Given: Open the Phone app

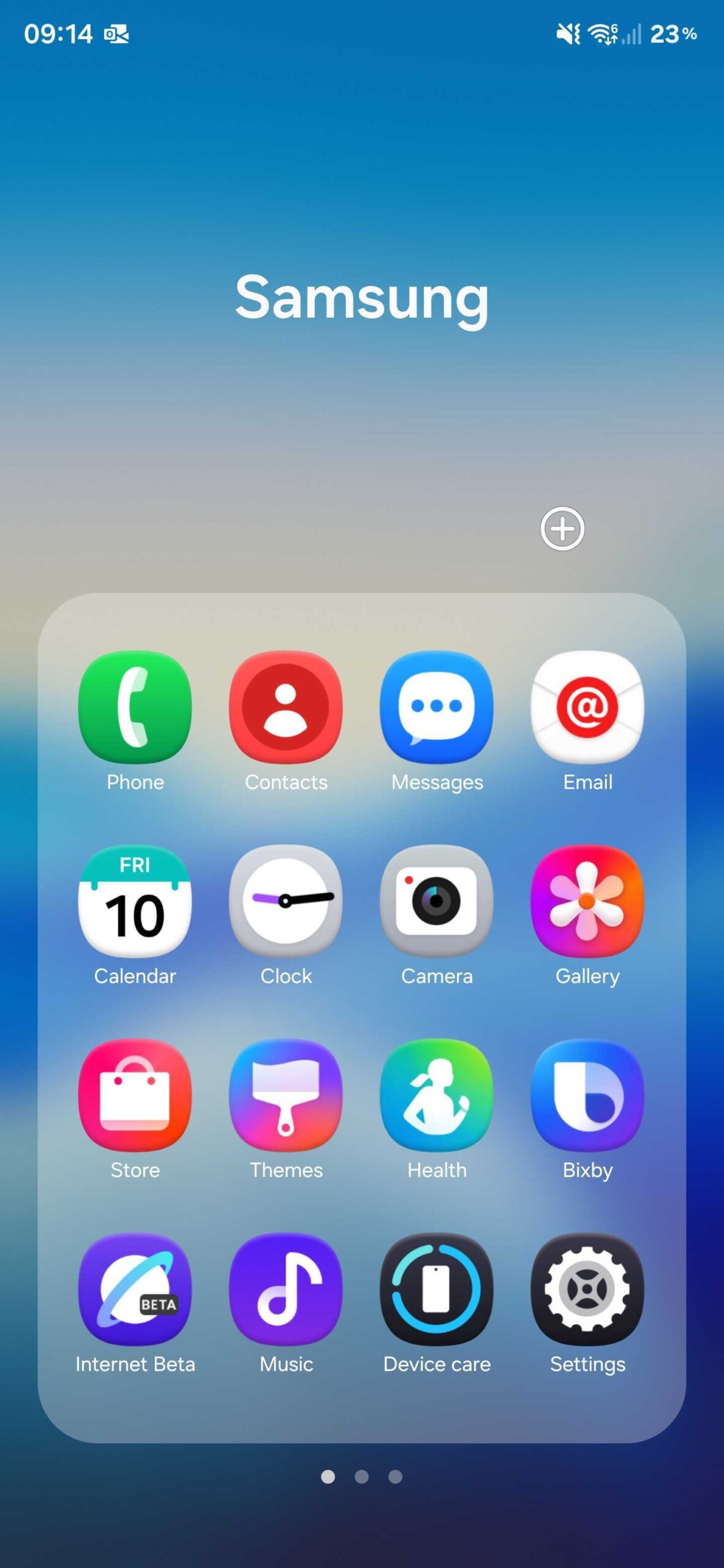Looking at the screenshot, I should click(x=135, y=706).
